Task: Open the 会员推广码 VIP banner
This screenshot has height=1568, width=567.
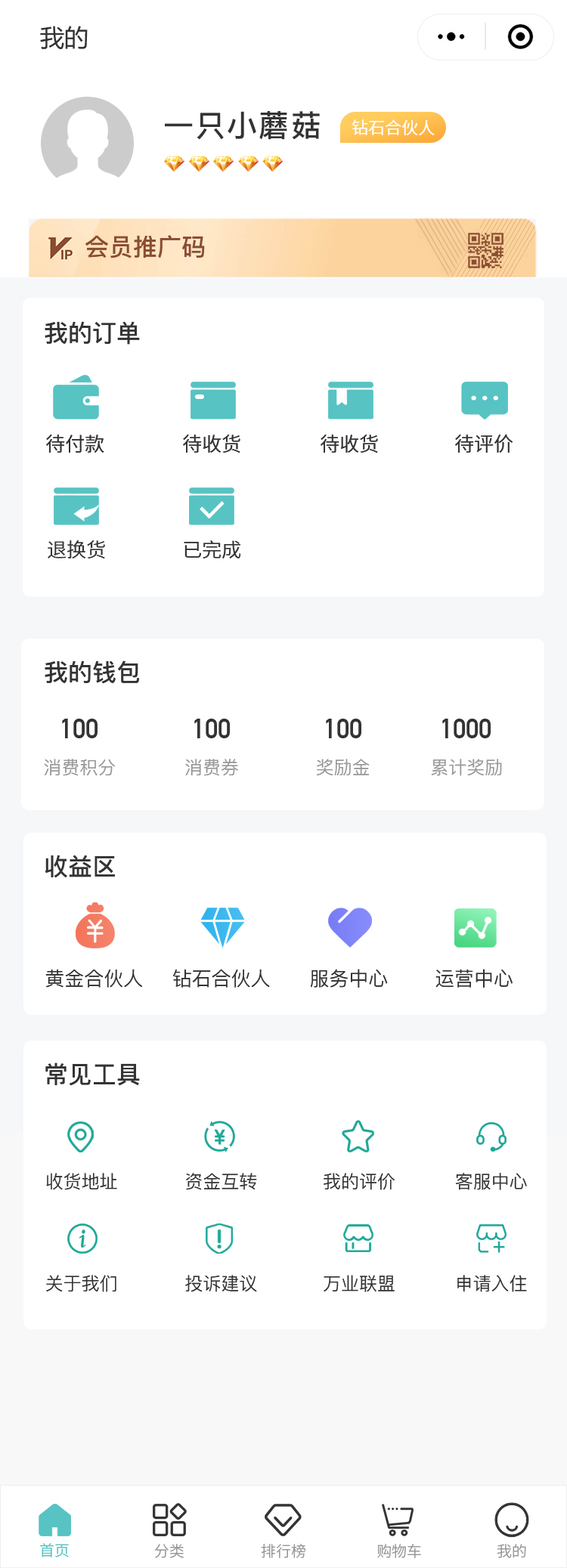Action: [282, 248]
